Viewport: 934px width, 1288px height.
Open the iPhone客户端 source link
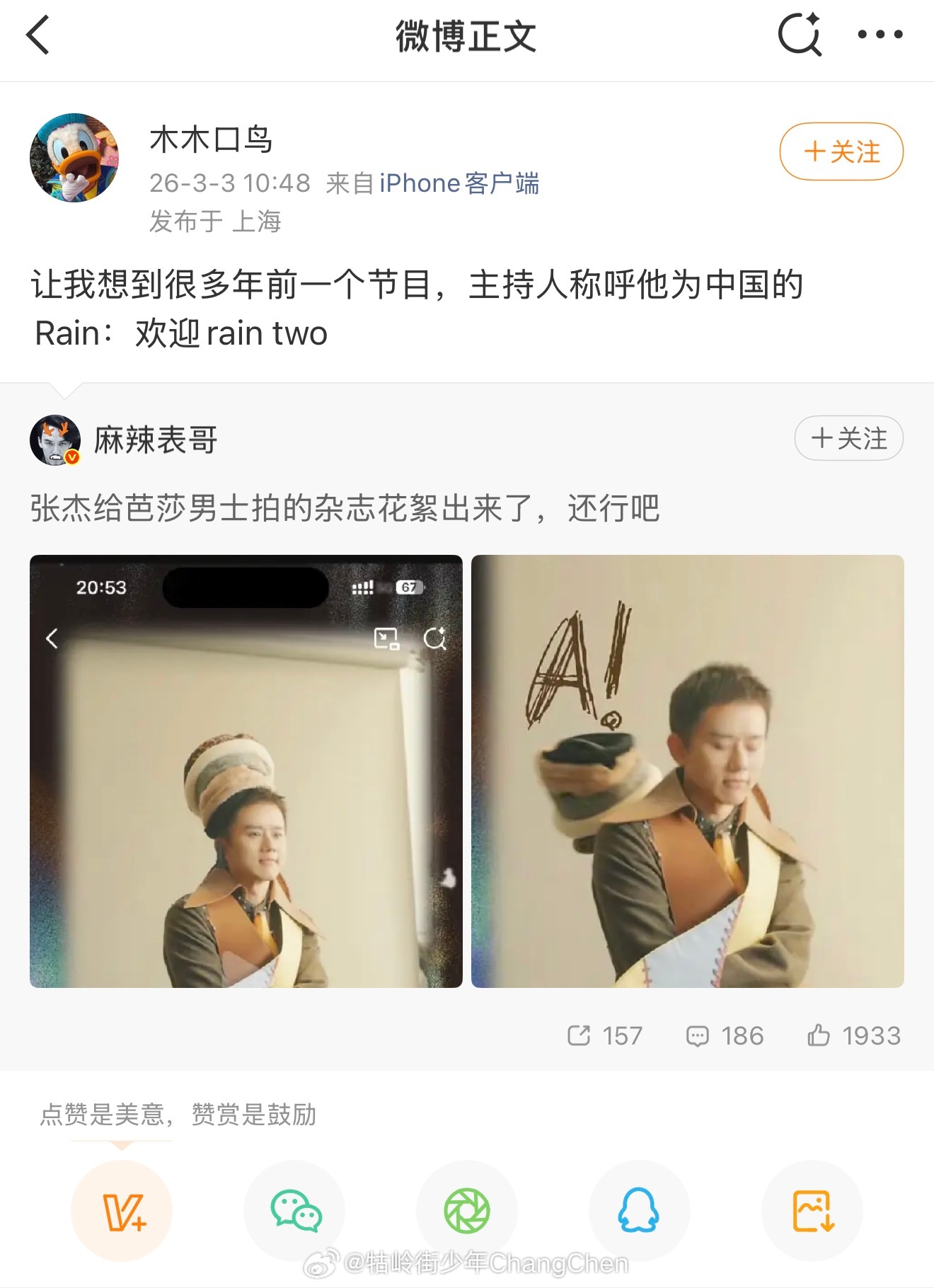pyautogui.click(x=459, y=183)
